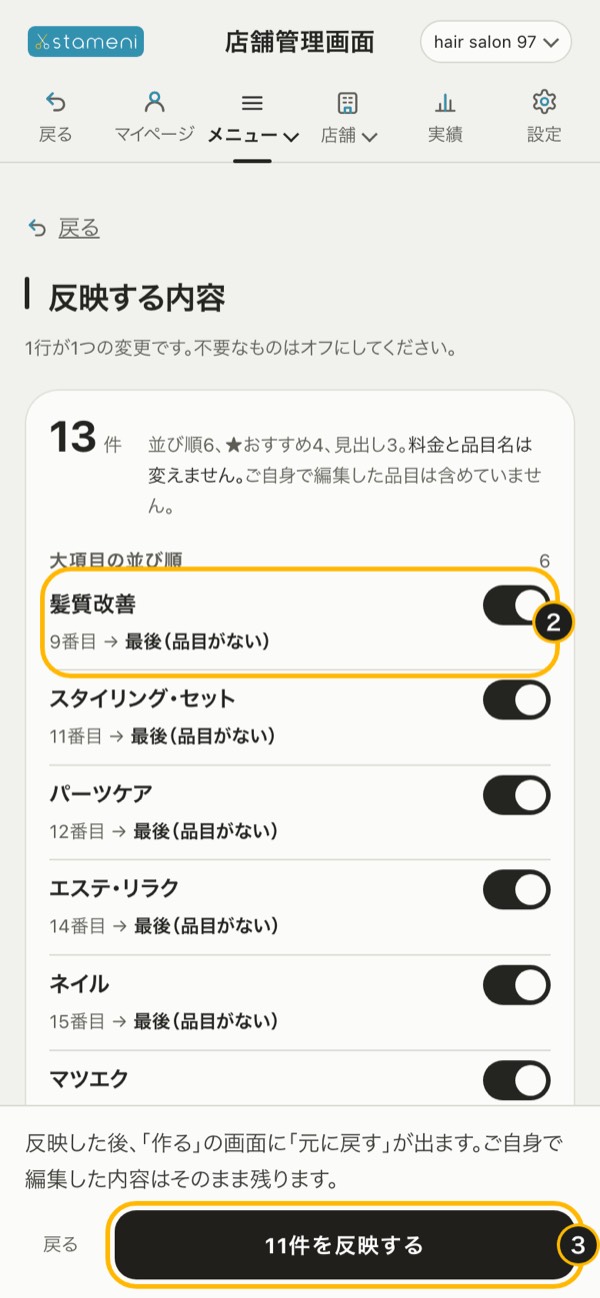600x1298 pixels.
Task: Turn off the 髪質改善 toggle
Action: 517,605
